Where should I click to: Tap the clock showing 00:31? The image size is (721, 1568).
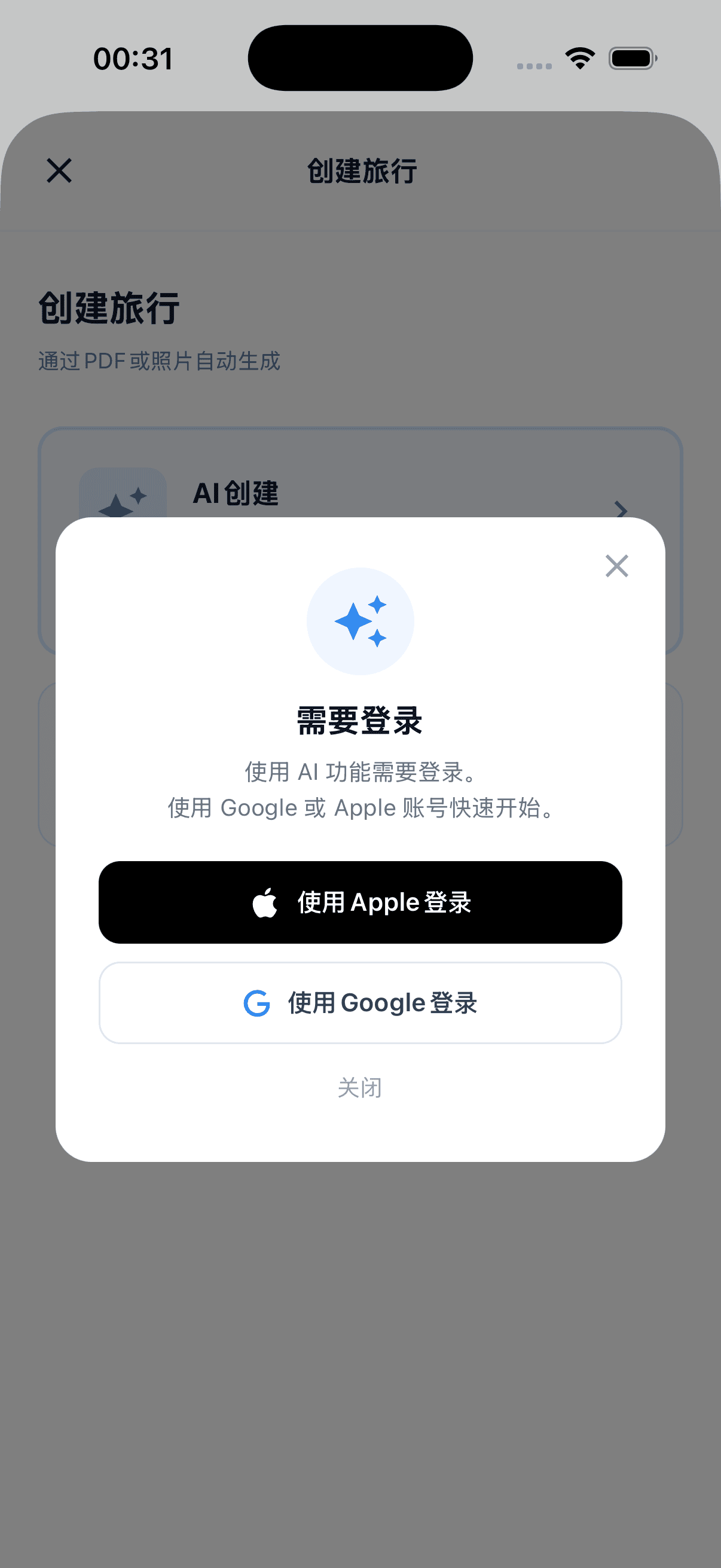tap(134, 58)
